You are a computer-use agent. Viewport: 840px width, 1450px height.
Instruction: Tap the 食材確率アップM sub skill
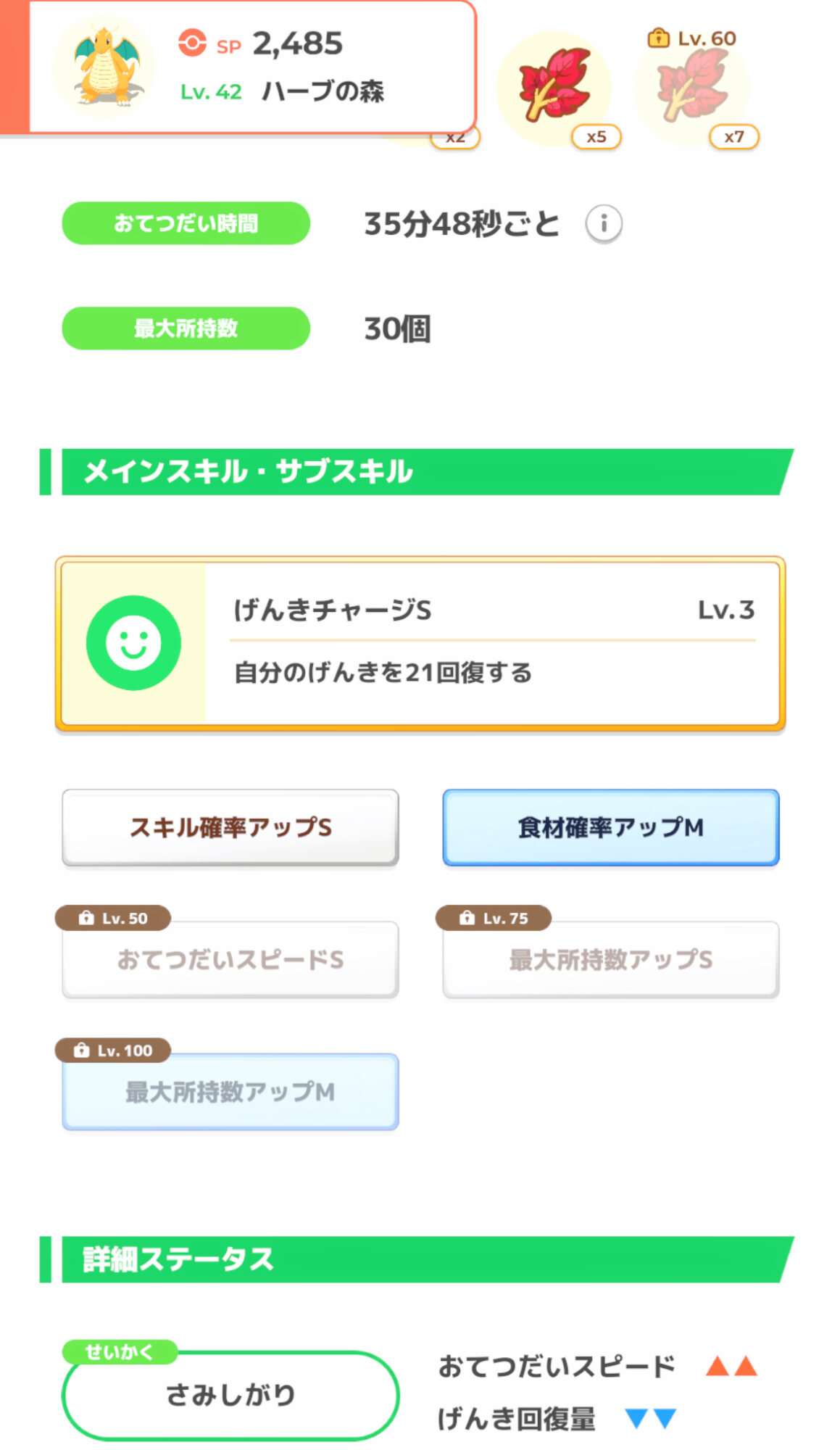pos(611,827)
